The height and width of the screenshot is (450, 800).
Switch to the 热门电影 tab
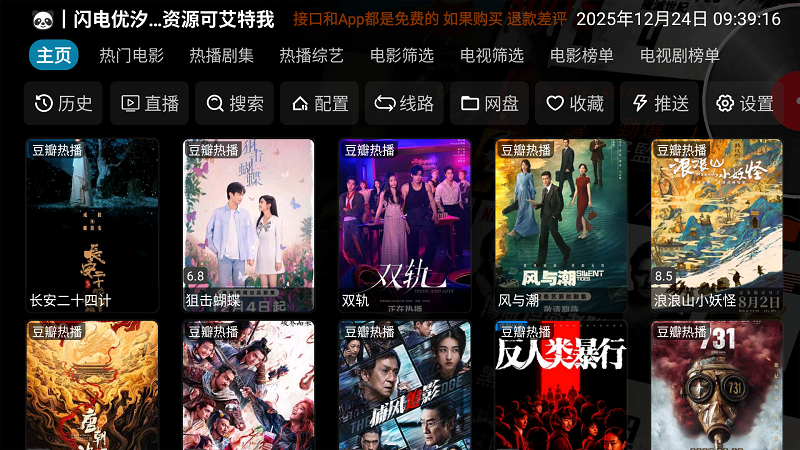pyautogui.click(x=131, y=56)
